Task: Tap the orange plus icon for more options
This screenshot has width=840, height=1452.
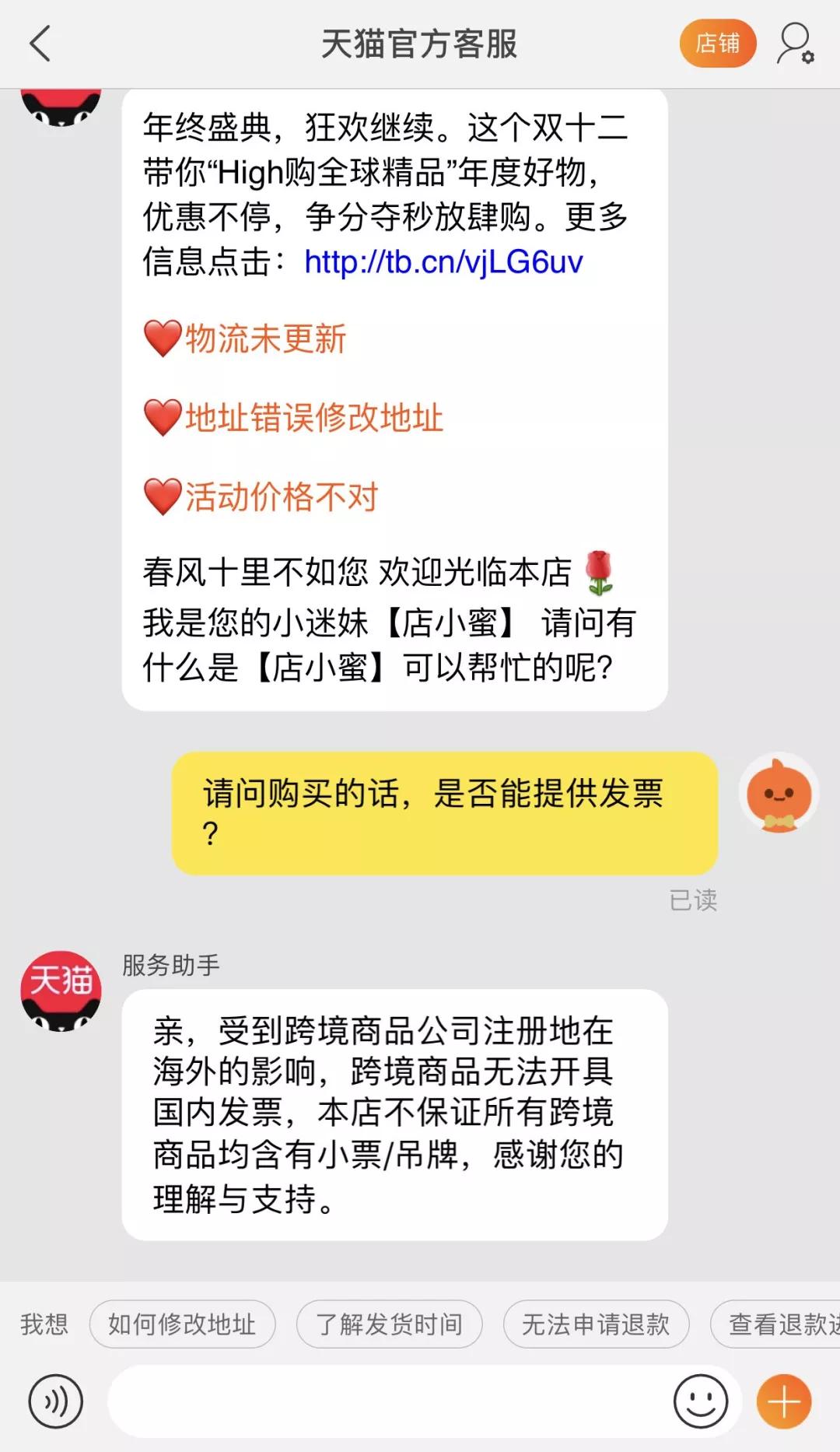Action: (783, 1400)
